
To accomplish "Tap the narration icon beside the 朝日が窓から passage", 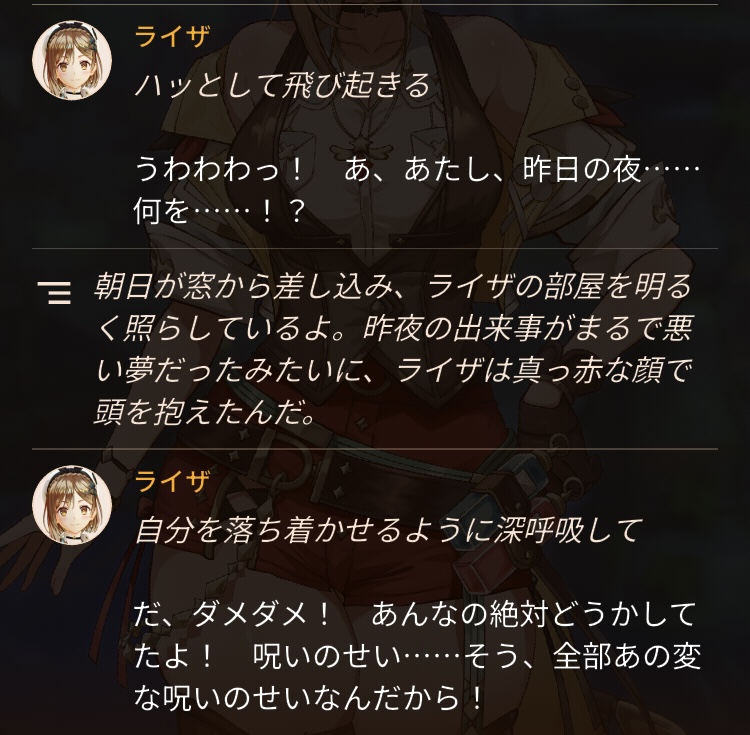I will [55, 293].
